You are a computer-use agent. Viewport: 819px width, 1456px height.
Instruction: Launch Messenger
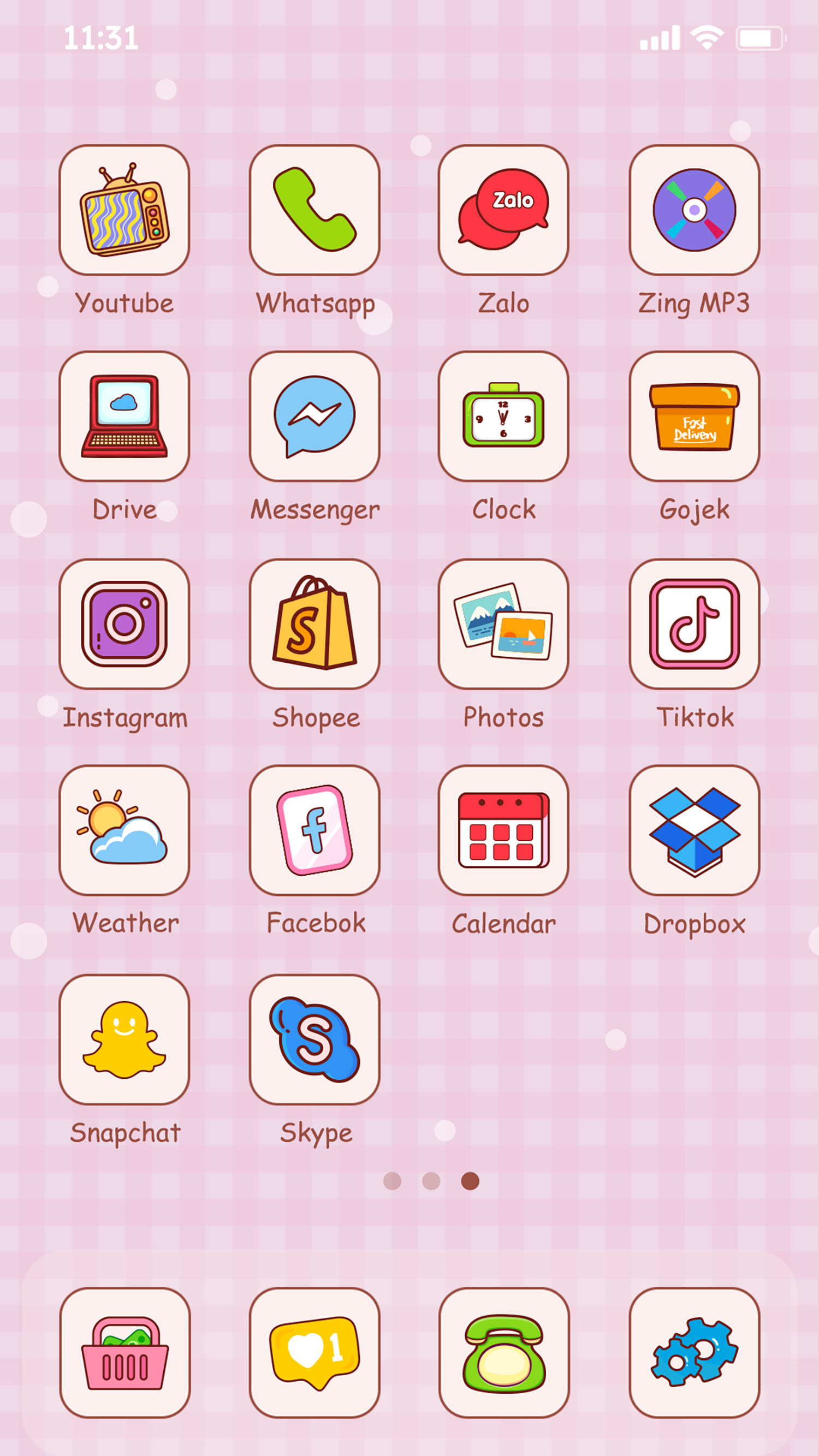315,417
